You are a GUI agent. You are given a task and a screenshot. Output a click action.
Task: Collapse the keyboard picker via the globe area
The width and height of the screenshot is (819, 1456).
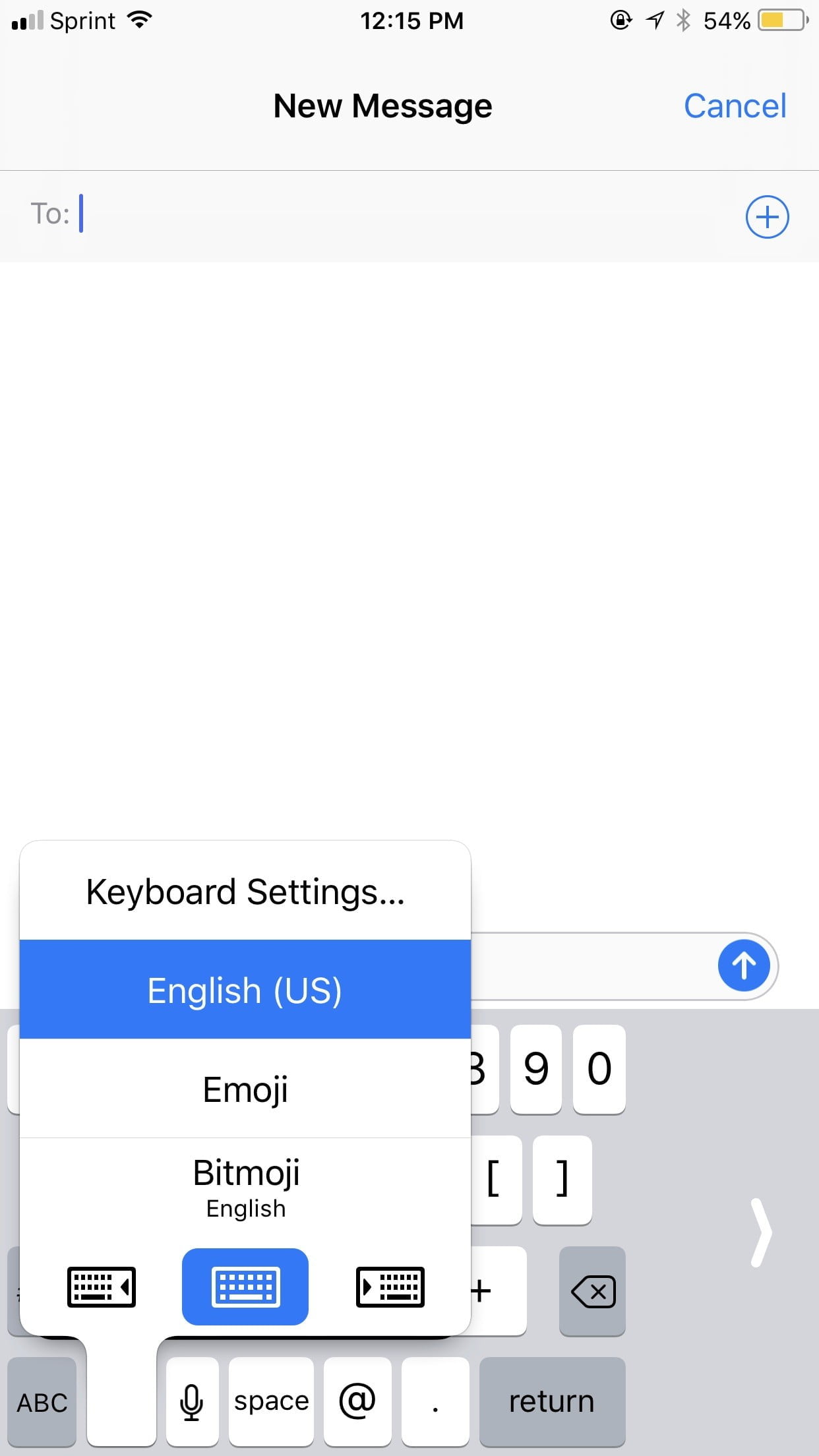122,1401
